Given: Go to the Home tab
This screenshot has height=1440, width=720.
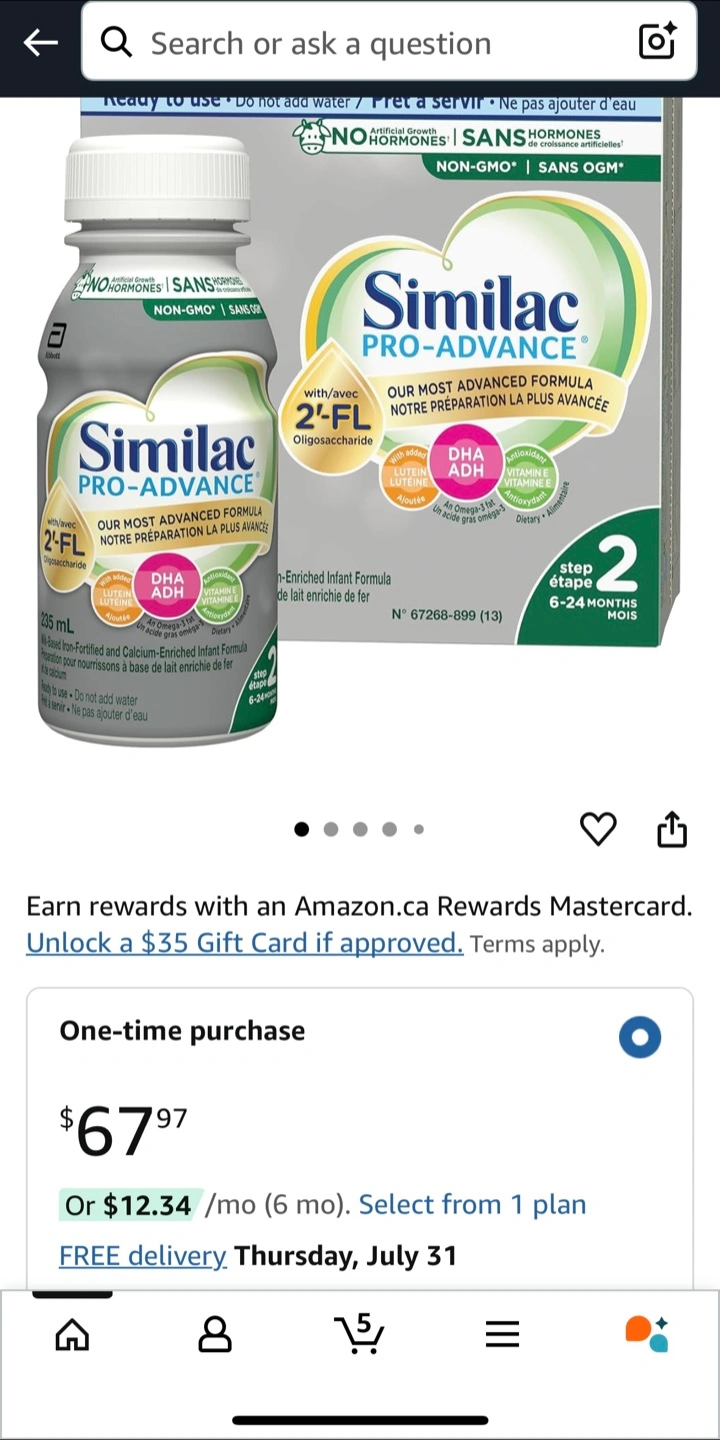Looking at the screenshot, I should pos(72,1334).
